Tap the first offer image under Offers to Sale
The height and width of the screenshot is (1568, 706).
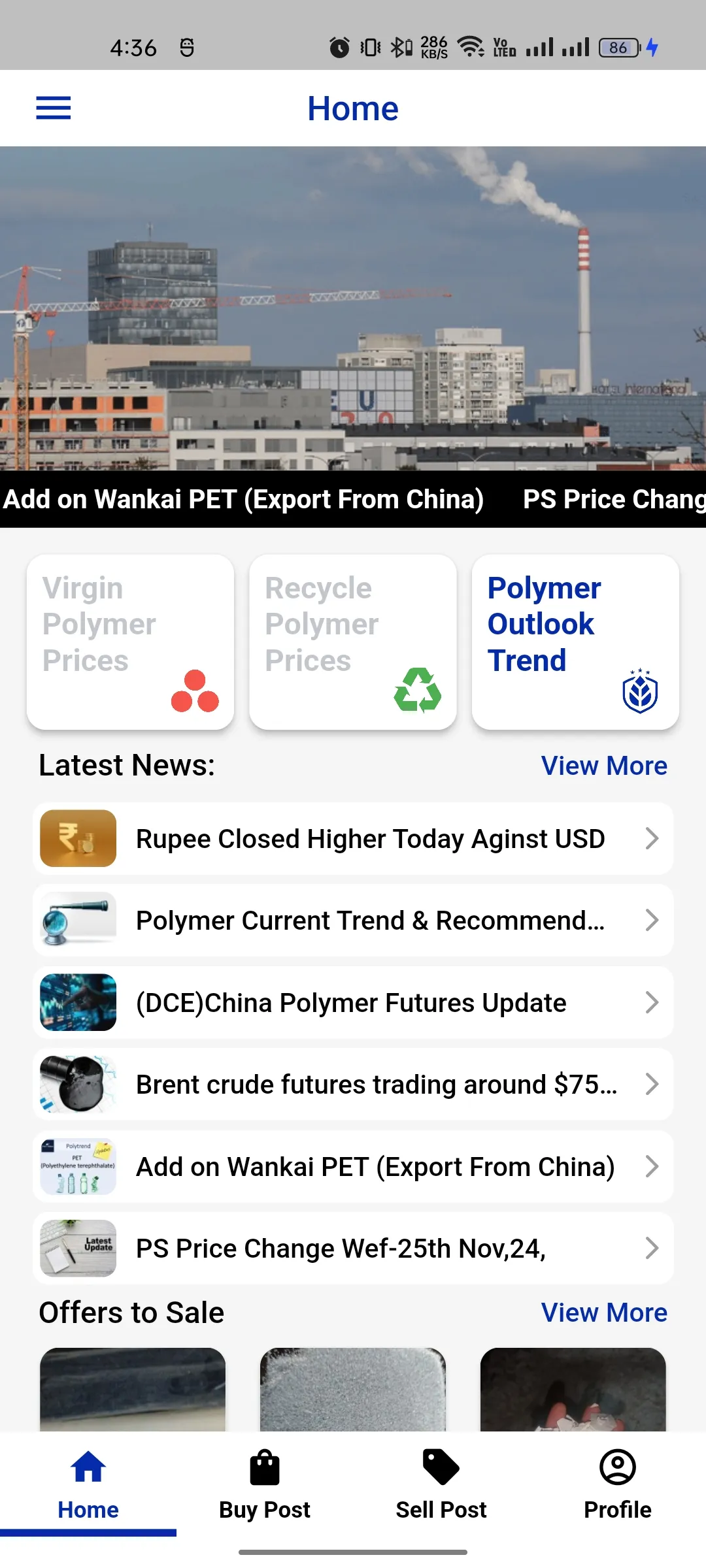click(133, 1390)
